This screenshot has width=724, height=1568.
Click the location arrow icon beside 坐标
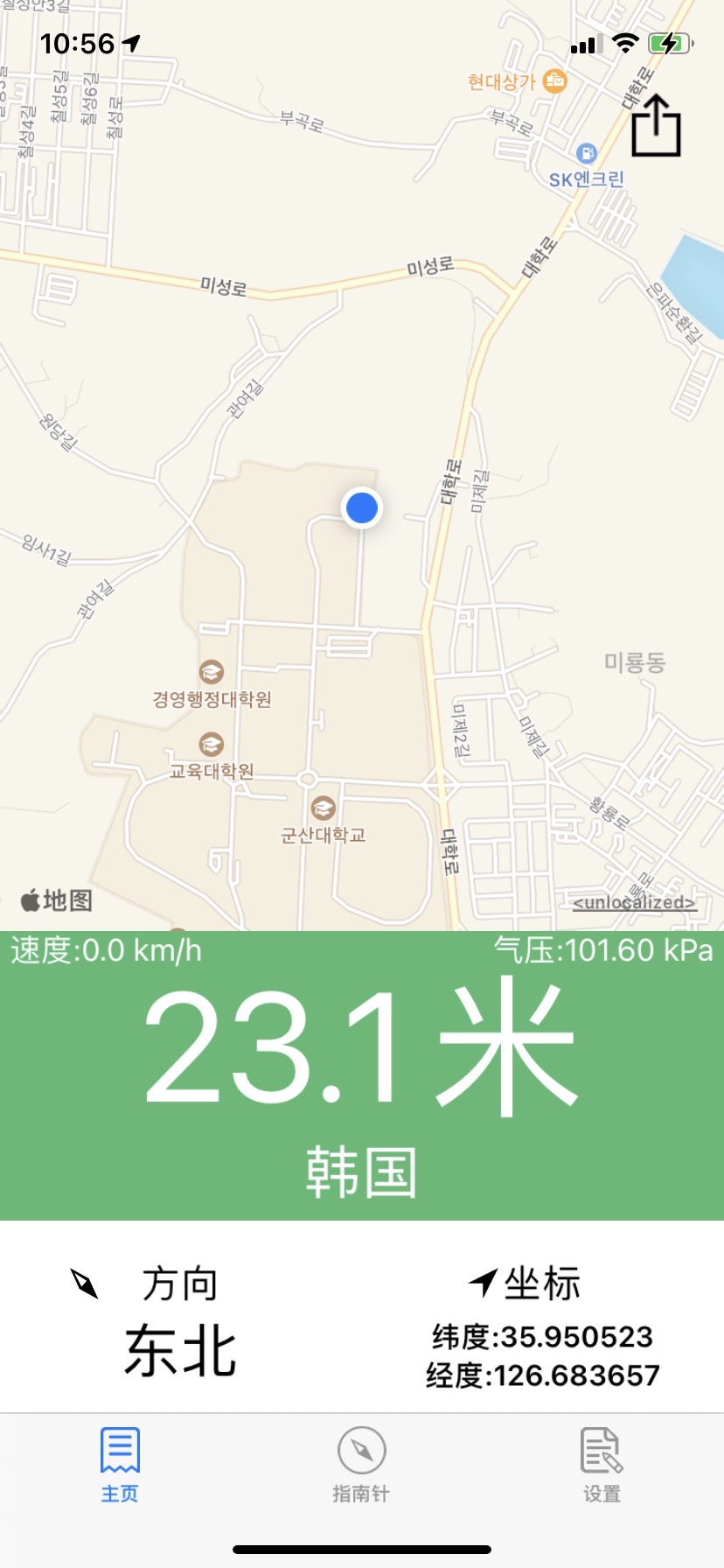click(x=482, y=1283)
